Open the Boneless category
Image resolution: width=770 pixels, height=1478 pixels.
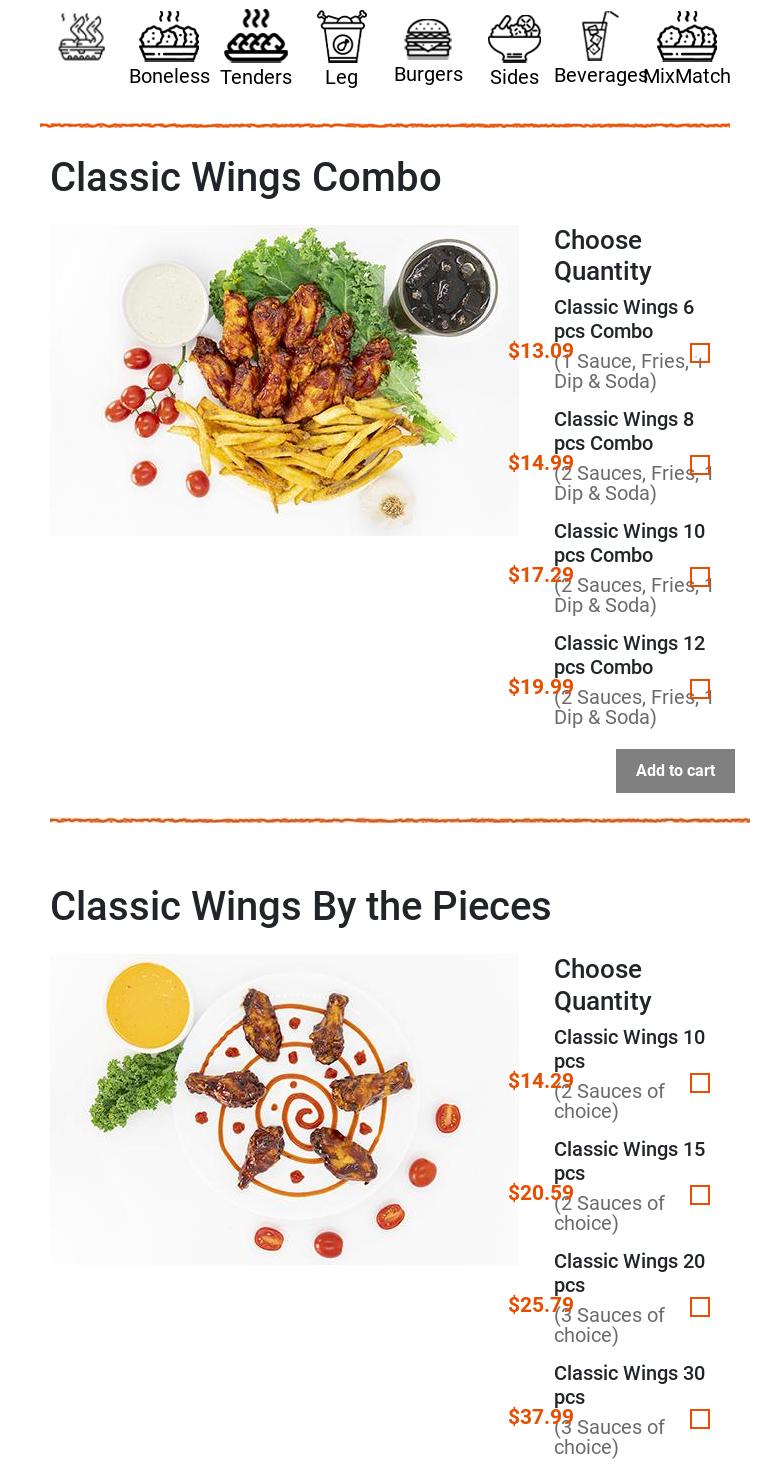[x=169, y=49]
